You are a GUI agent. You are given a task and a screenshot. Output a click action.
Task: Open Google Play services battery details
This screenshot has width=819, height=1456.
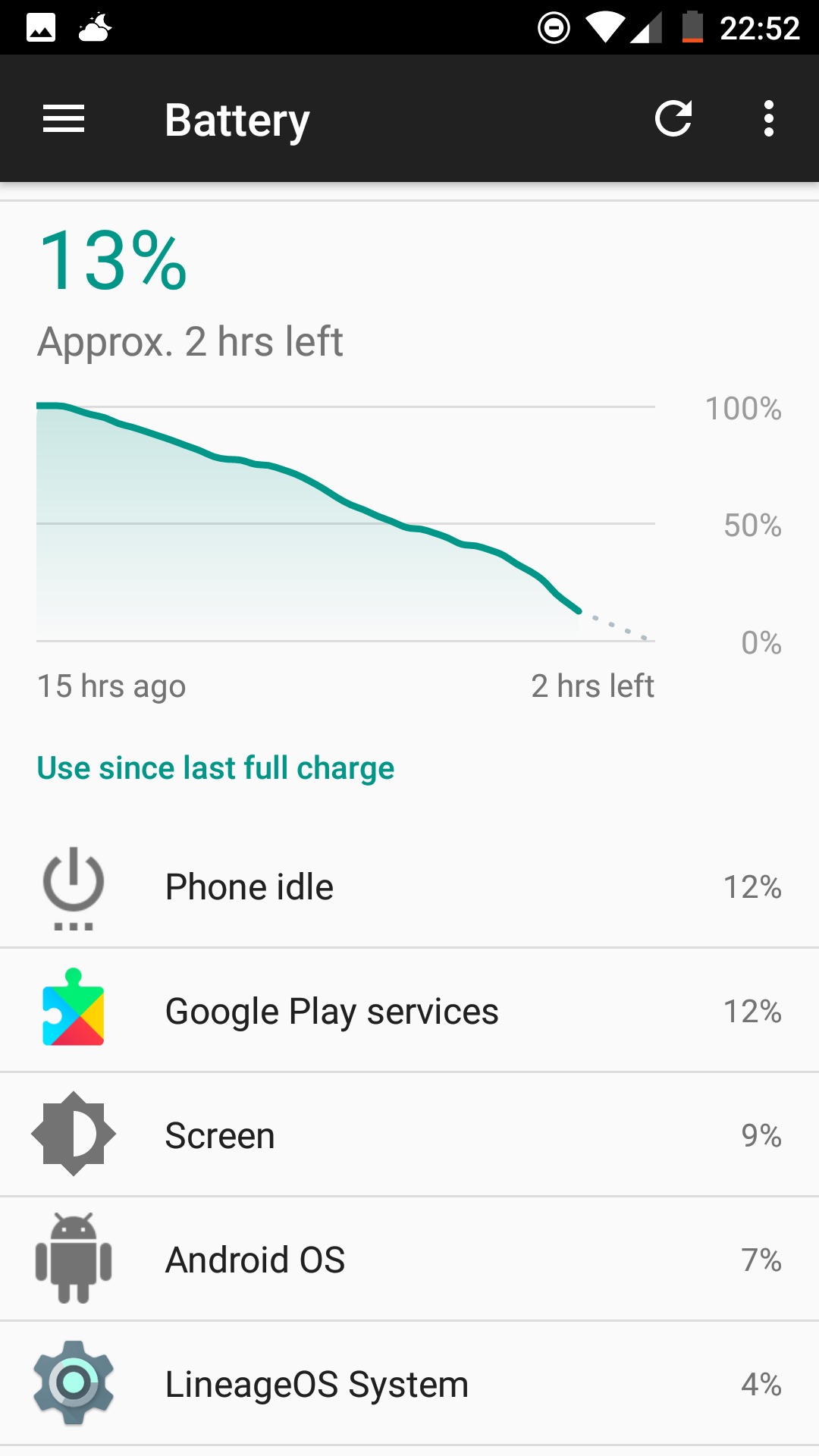pos(409,1010)
